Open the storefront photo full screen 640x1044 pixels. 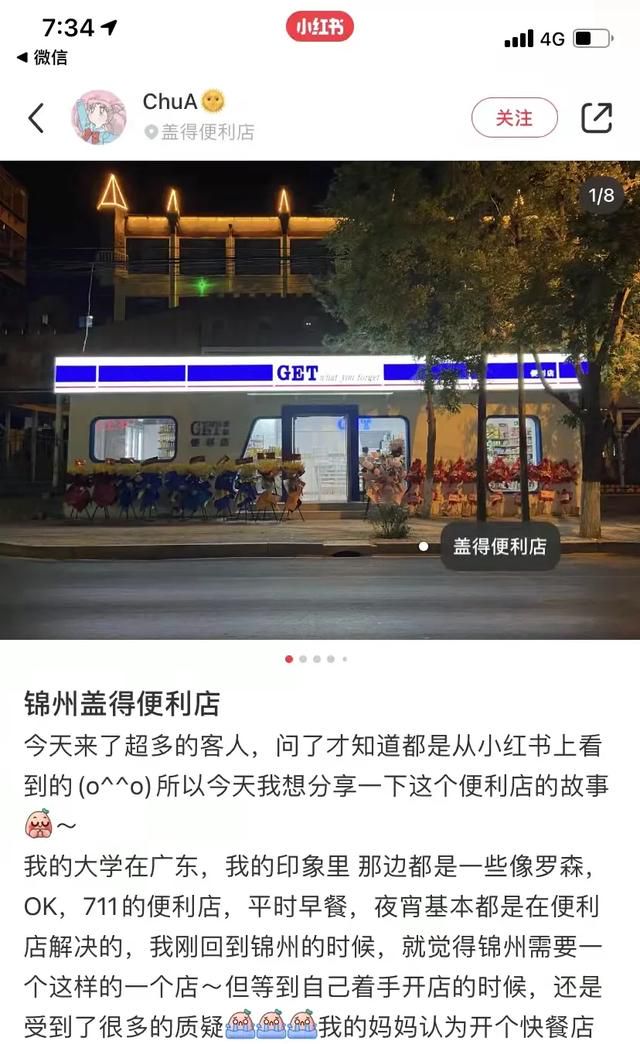pyautogui.click(x=320, y=400)
